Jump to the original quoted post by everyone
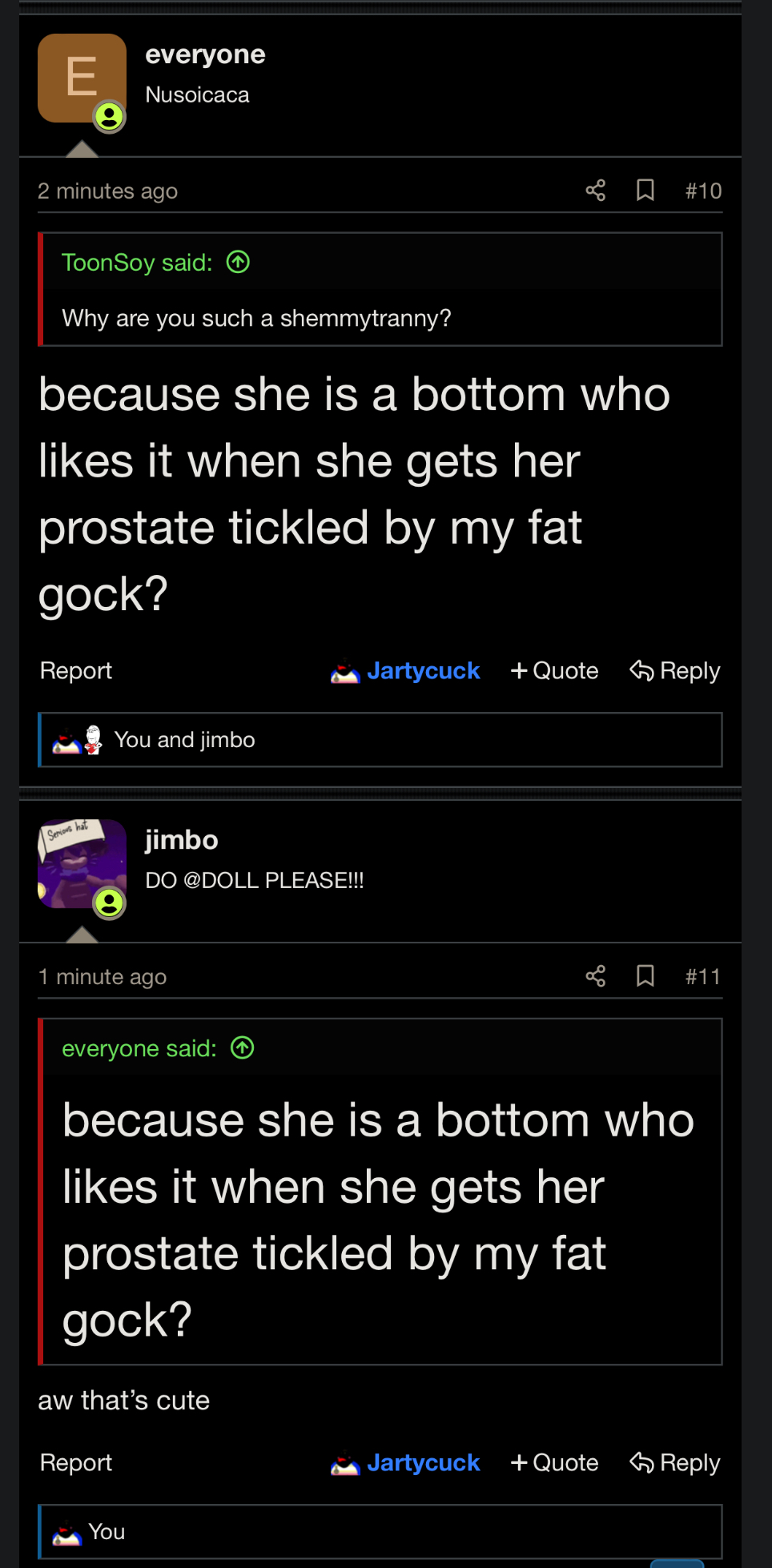772x1568 pixels. click(x=243, y=1047)
